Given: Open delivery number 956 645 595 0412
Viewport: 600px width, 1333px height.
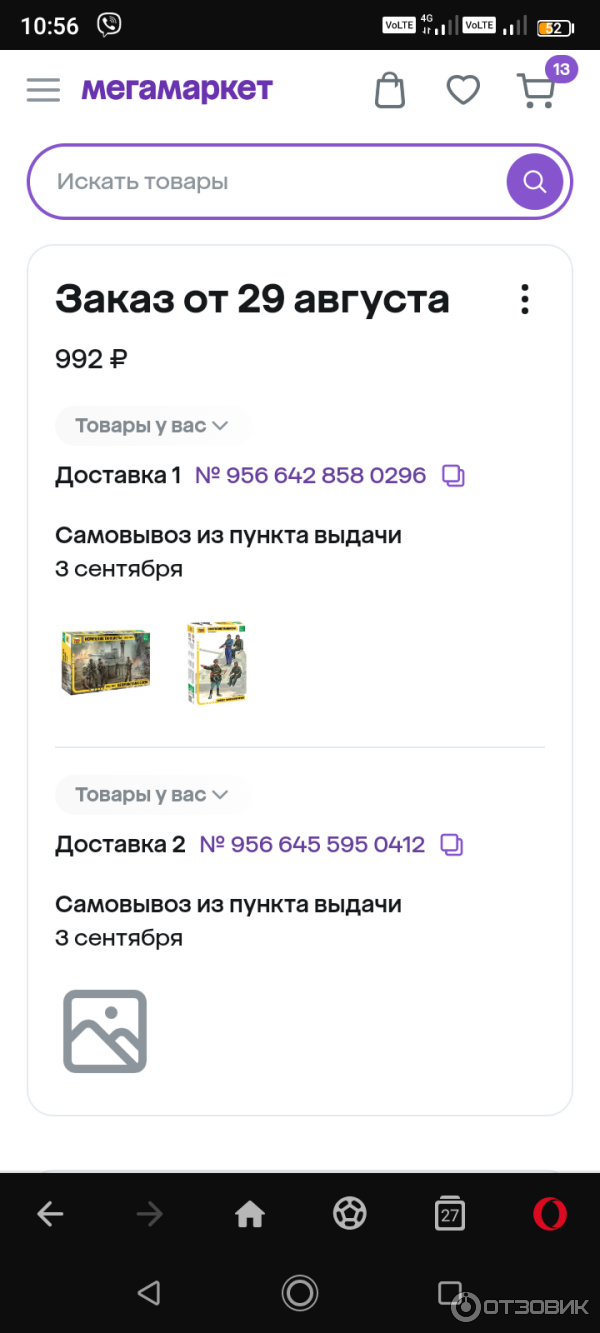Looking at the screenshot, I should (312, 844).
